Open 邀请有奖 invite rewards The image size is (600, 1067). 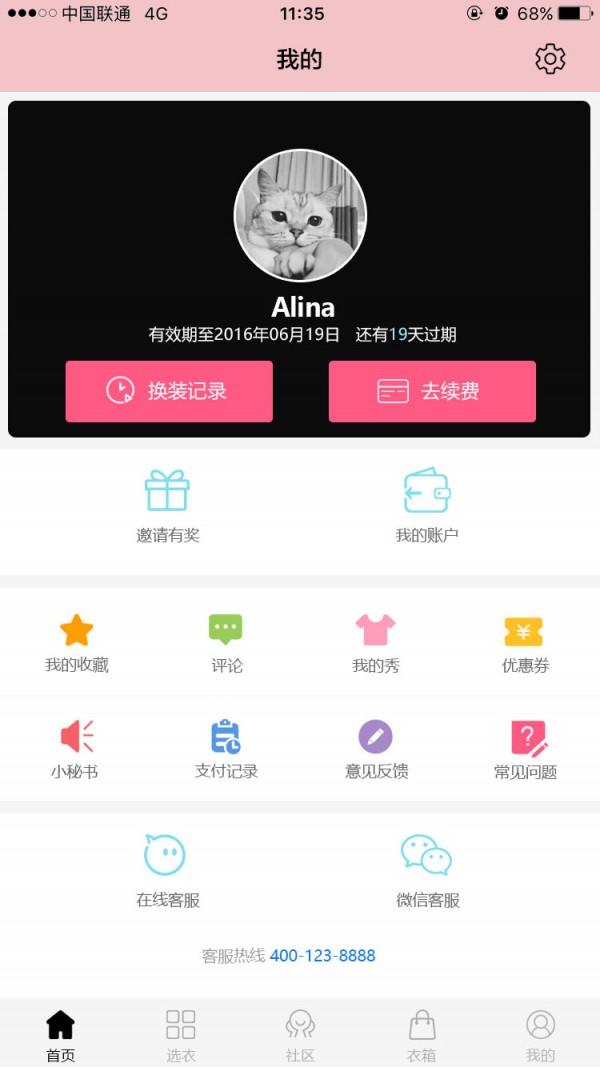(x=167, y=507)
